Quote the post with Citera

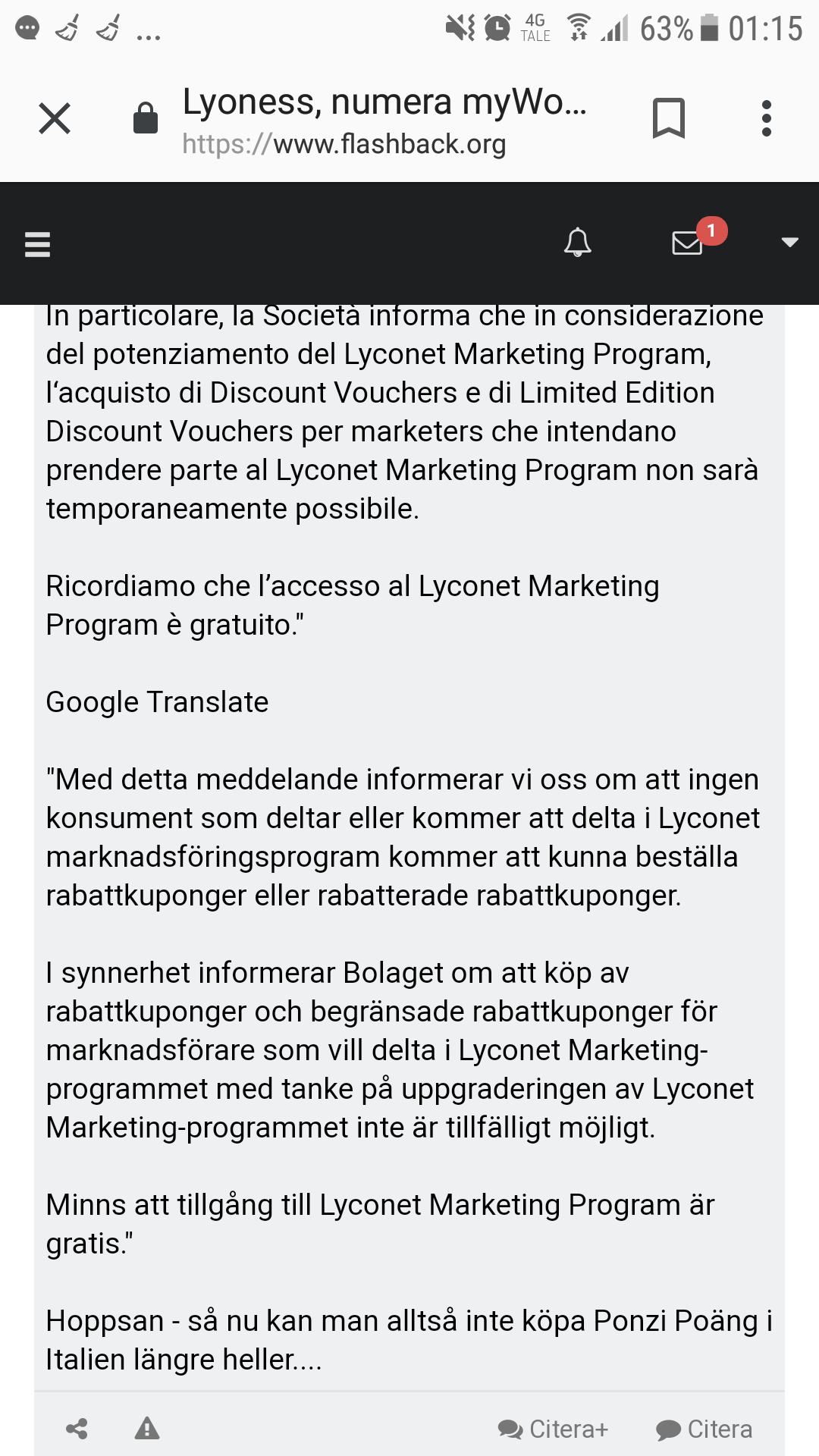tap(704, 1429)
